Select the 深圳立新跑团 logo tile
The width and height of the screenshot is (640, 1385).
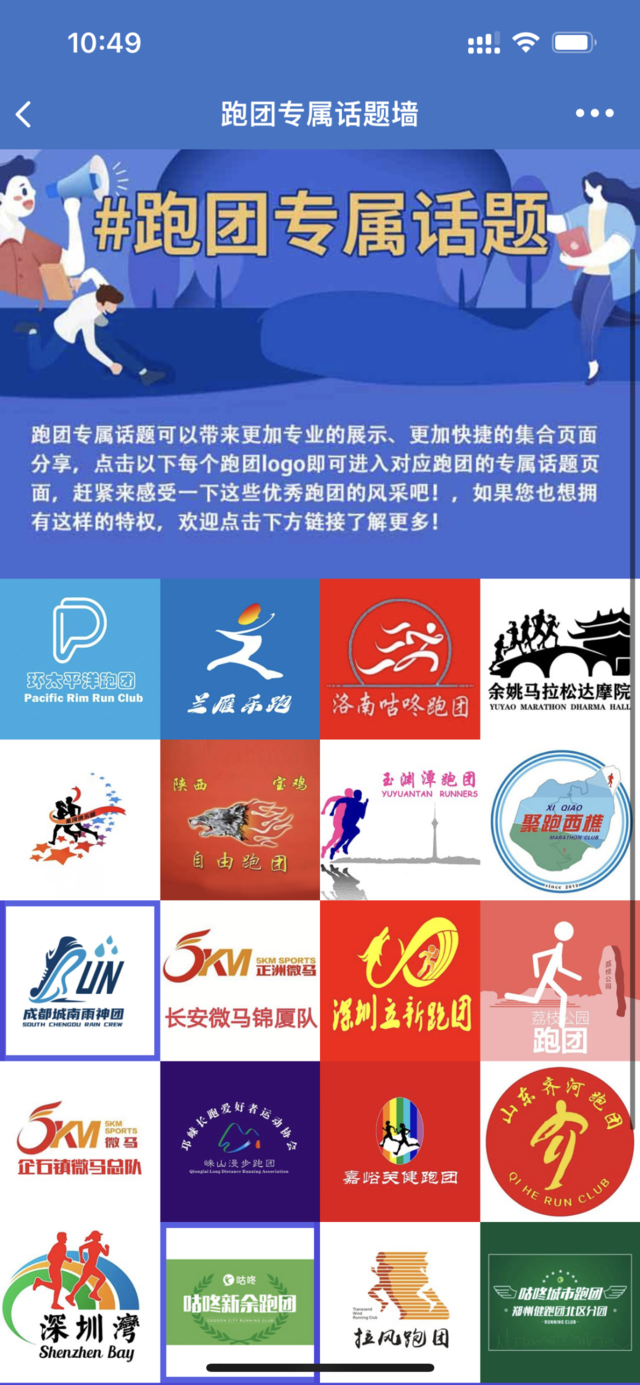point(400,980)
